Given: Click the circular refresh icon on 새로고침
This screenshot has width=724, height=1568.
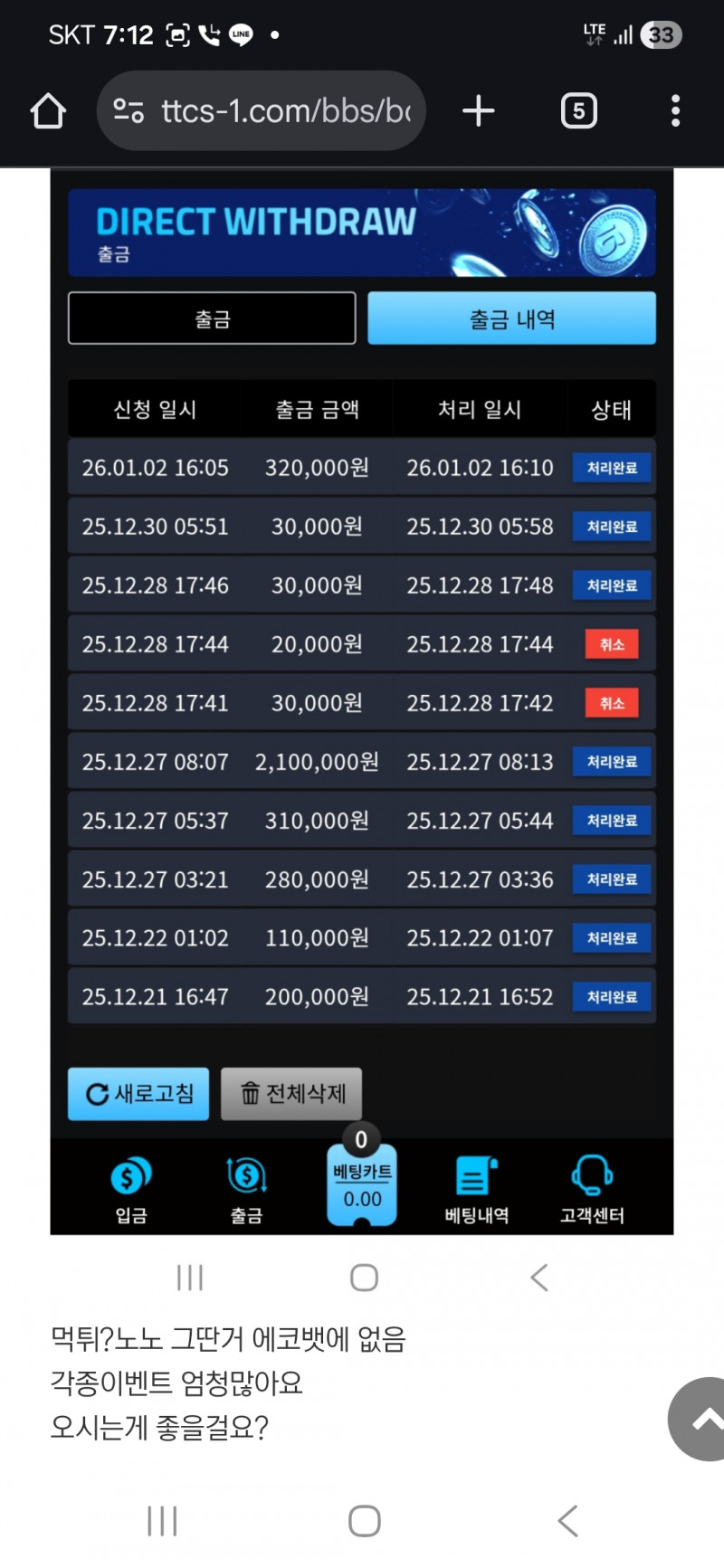Looking at the screenshot, I should [98, 1094].
